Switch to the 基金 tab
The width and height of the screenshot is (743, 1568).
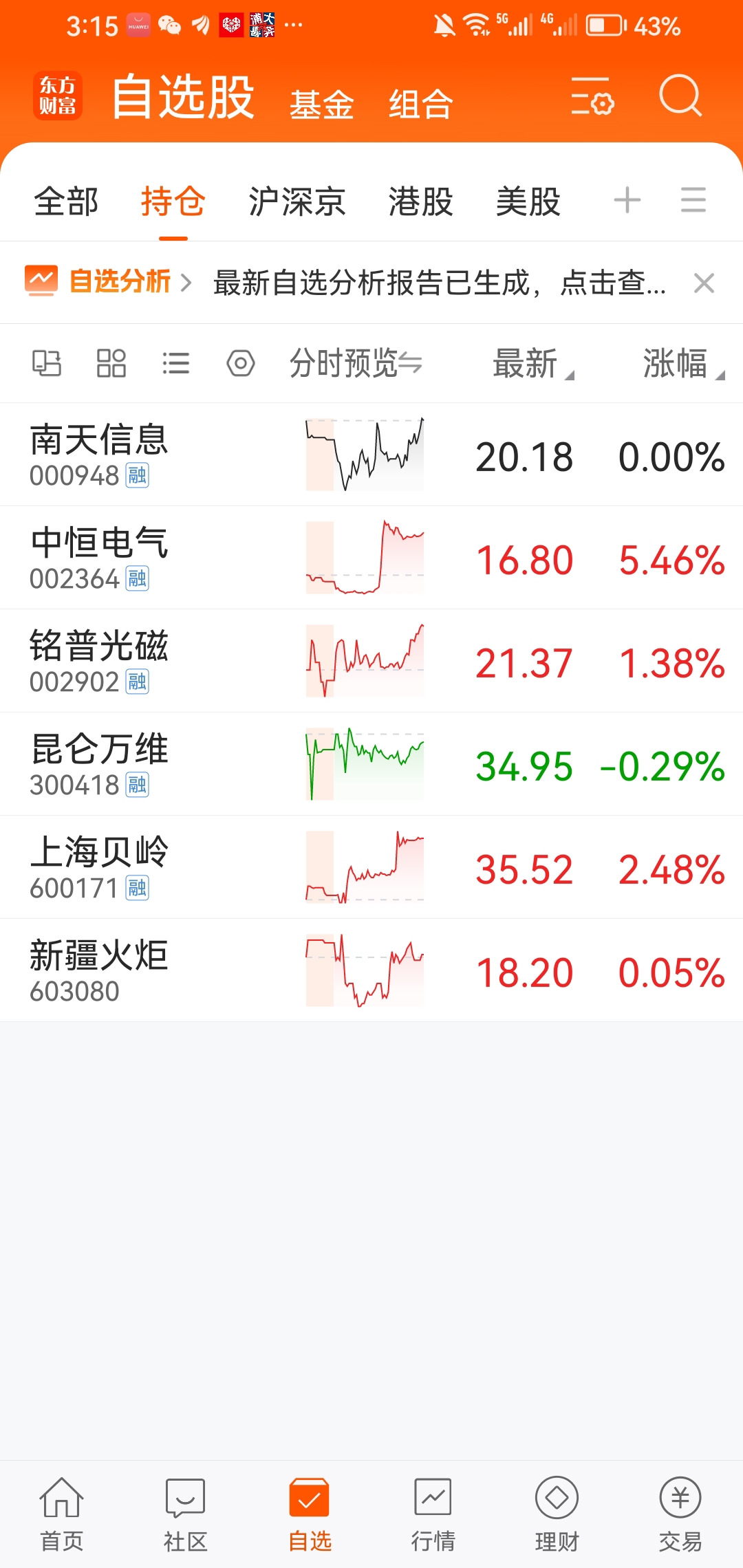pyautogui.click(x=321, y=105)
